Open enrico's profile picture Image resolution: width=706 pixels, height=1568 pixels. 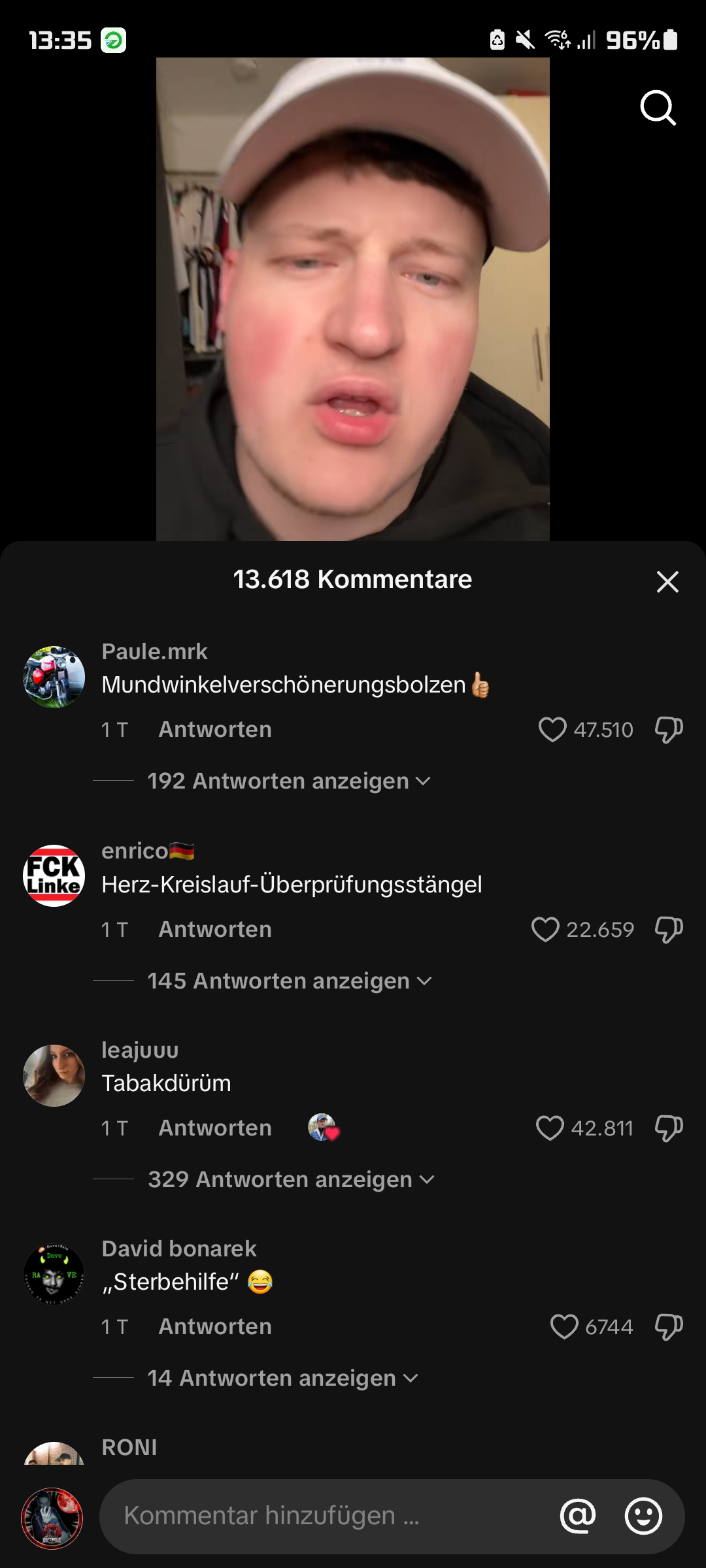[54, 875]
